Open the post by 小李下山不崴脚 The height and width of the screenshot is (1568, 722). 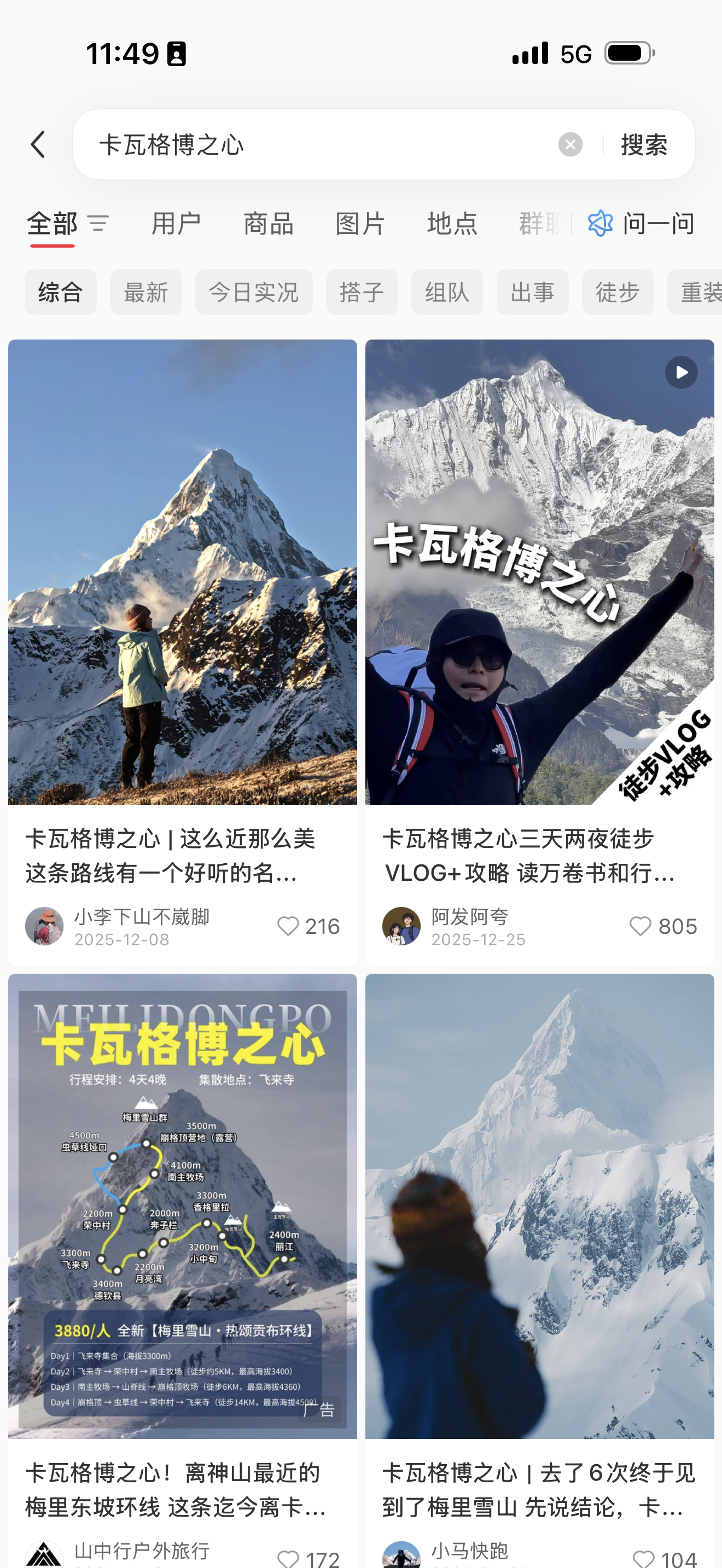182,572
